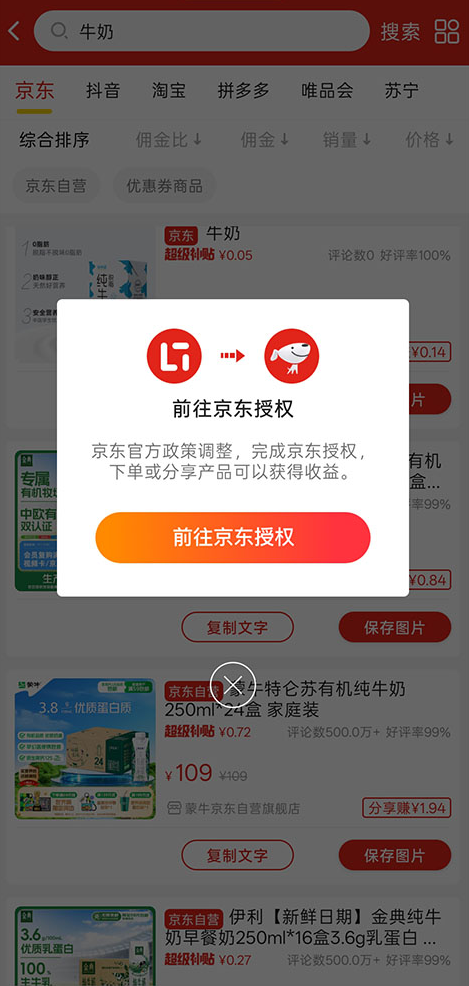Tap 保存图片 under the 蒙牛特仑苏 product
This screenshot has height=986, width=469.
395,855
